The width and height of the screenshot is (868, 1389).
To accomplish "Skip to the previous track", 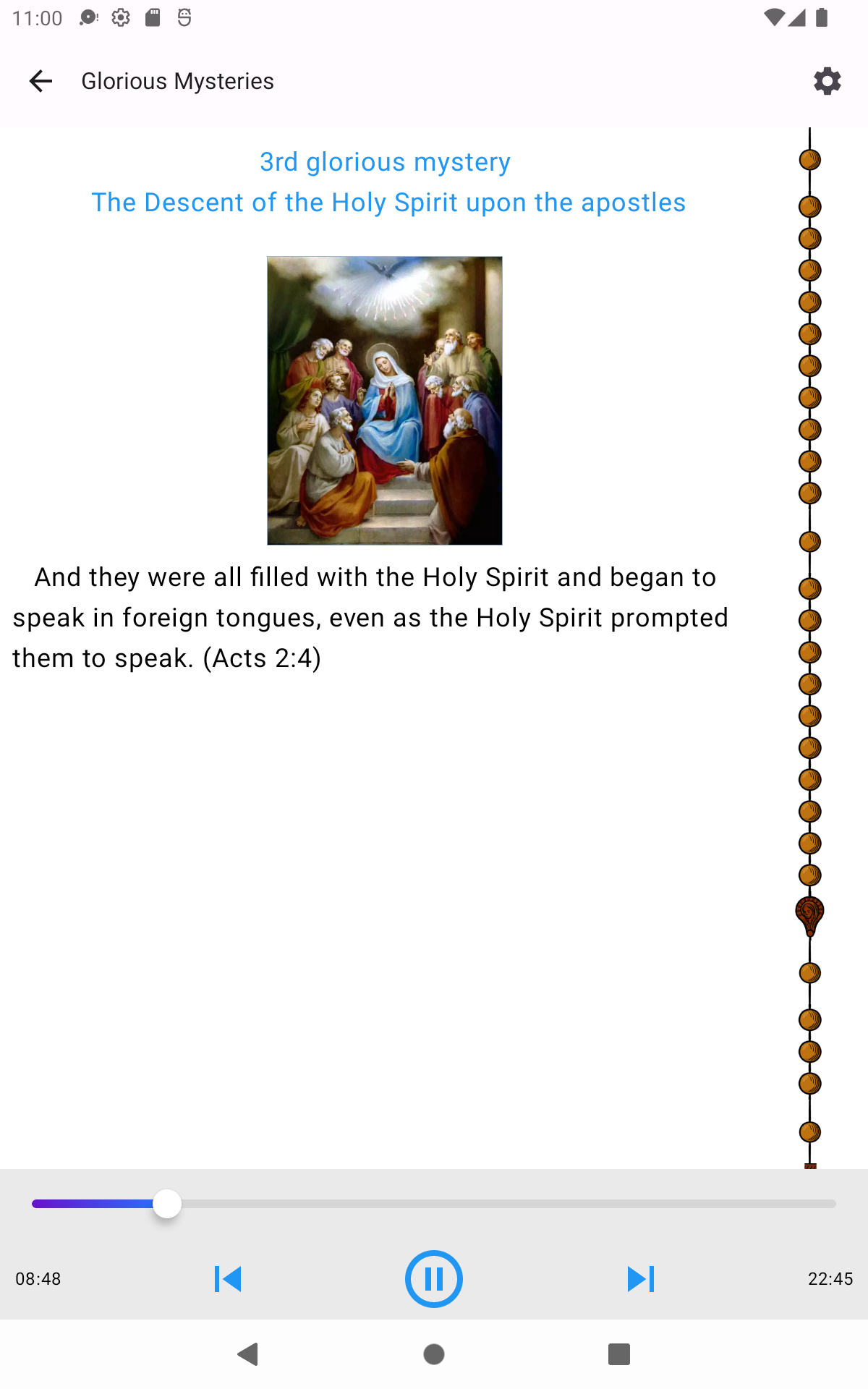I will click(x=228, y=1278).
